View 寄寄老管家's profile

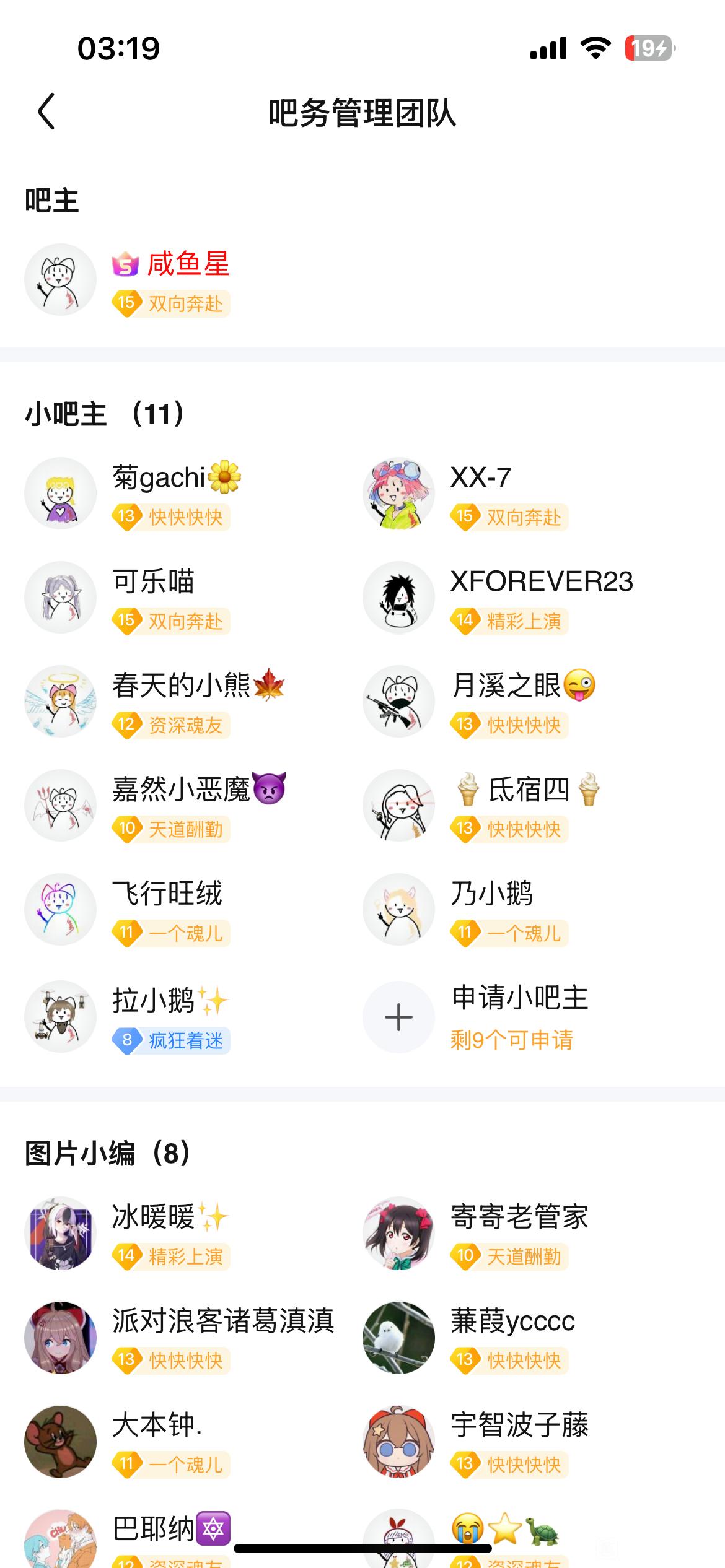tap(398, 1233)
